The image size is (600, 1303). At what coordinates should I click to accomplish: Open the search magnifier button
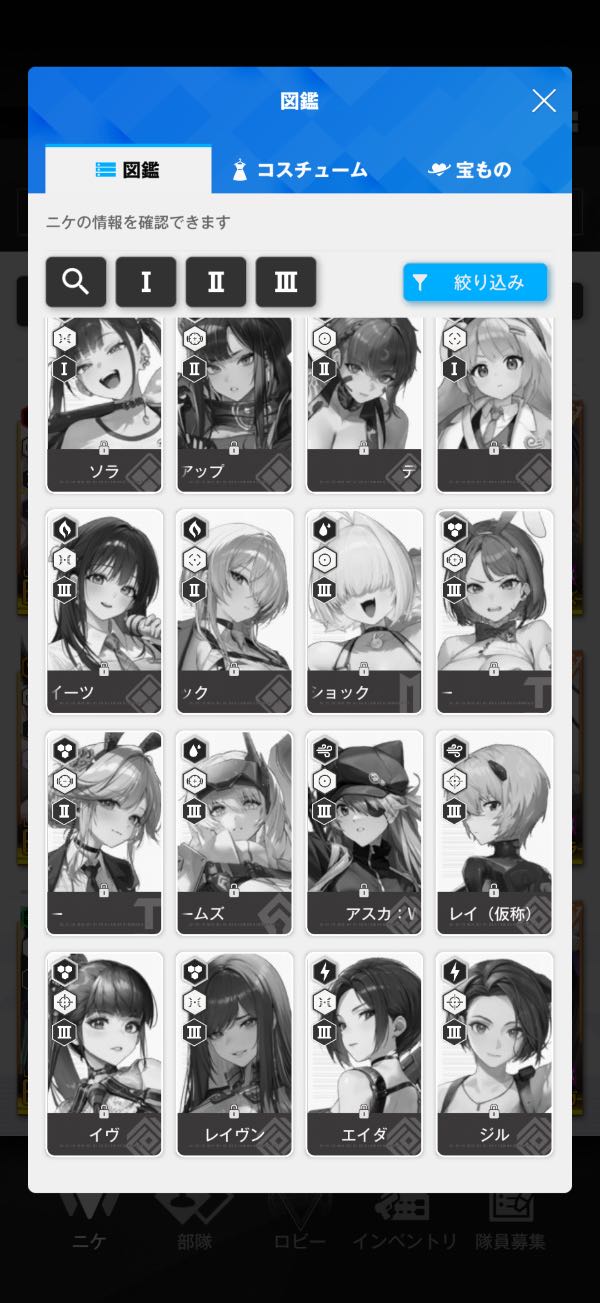(76, 282)
